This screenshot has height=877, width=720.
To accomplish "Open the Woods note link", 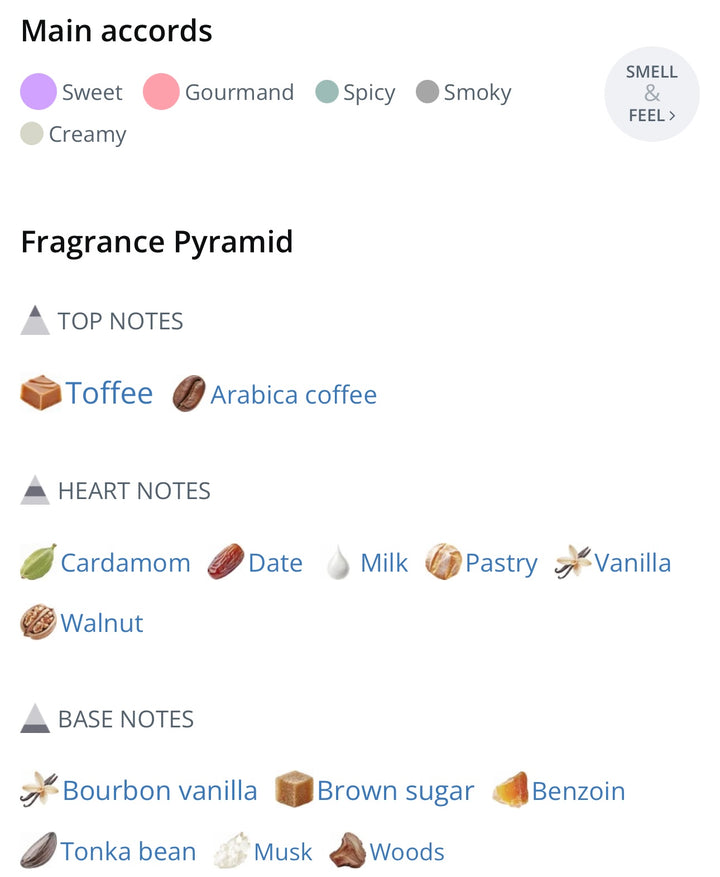I will (407, 852).
